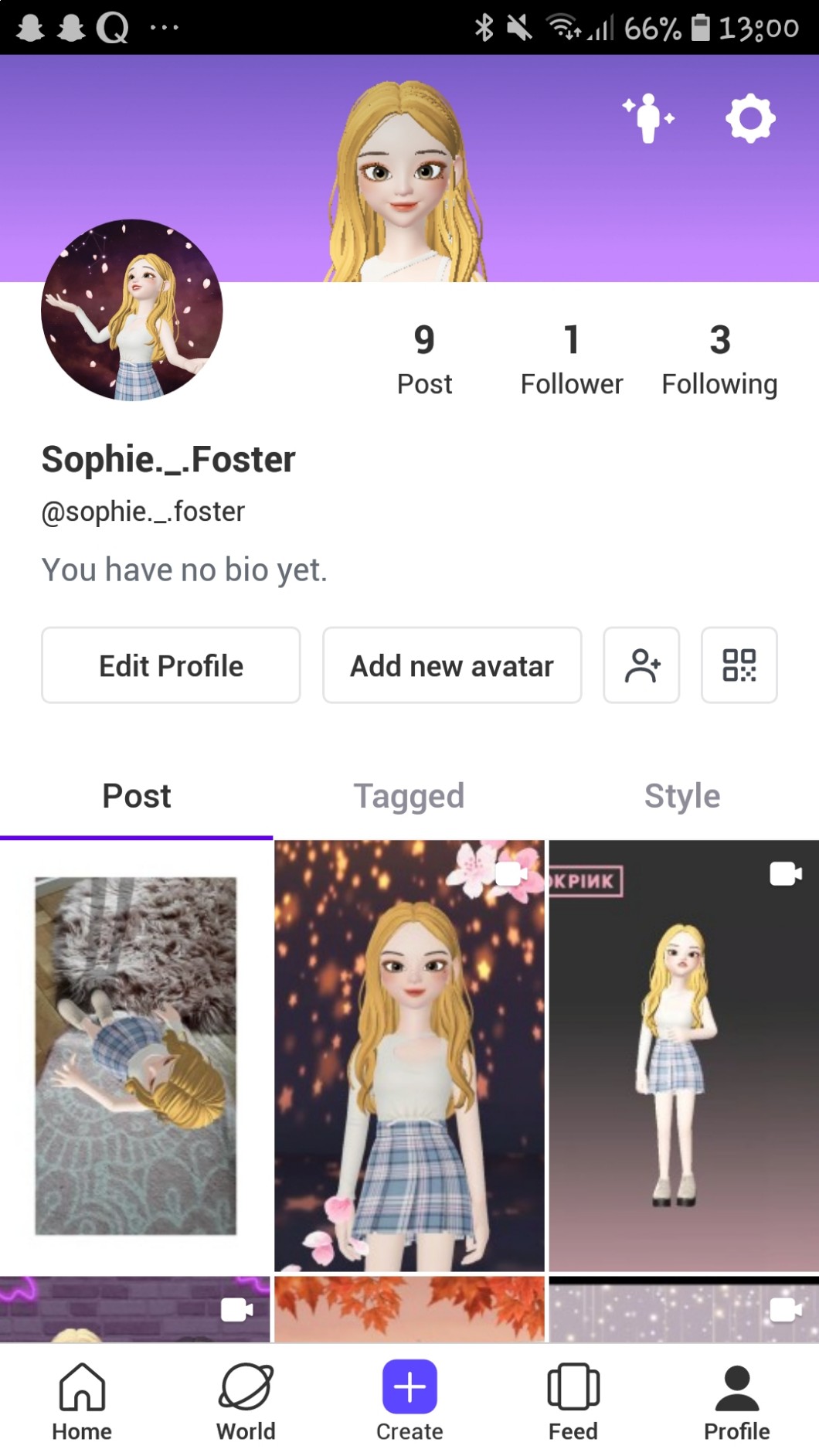Tap the sparkling avatar icon
Viewport: 819px width, 1456px height.
click(648, 117)
